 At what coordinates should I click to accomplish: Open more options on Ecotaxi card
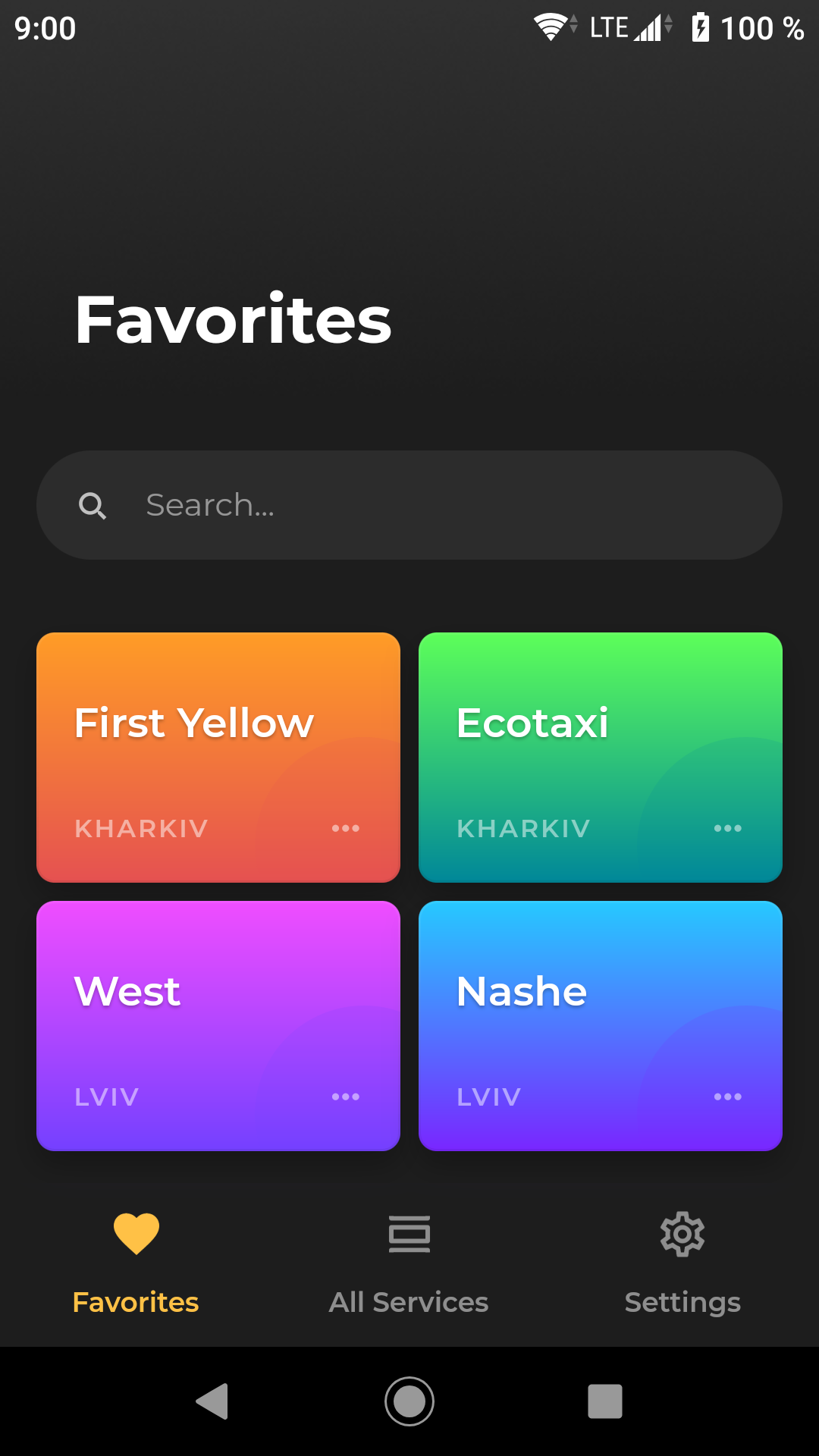[x=728, y=828]
